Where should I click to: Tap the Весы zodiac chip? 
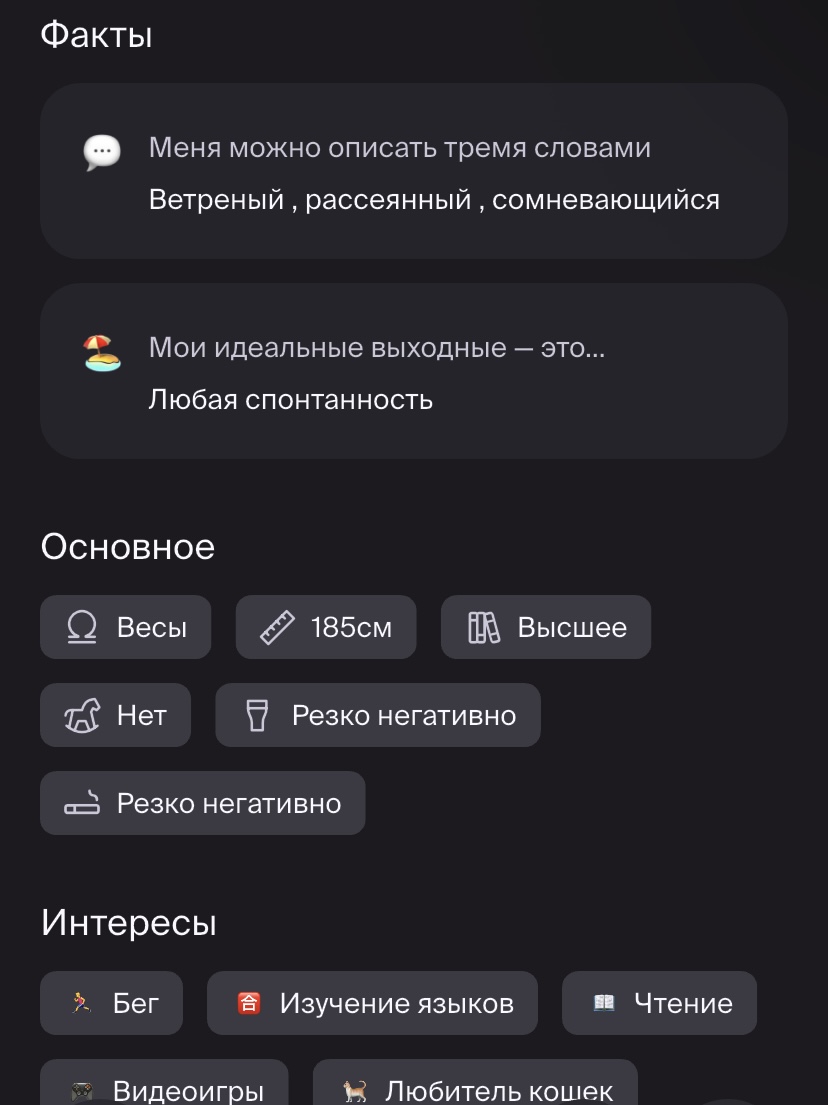point(126,627)
